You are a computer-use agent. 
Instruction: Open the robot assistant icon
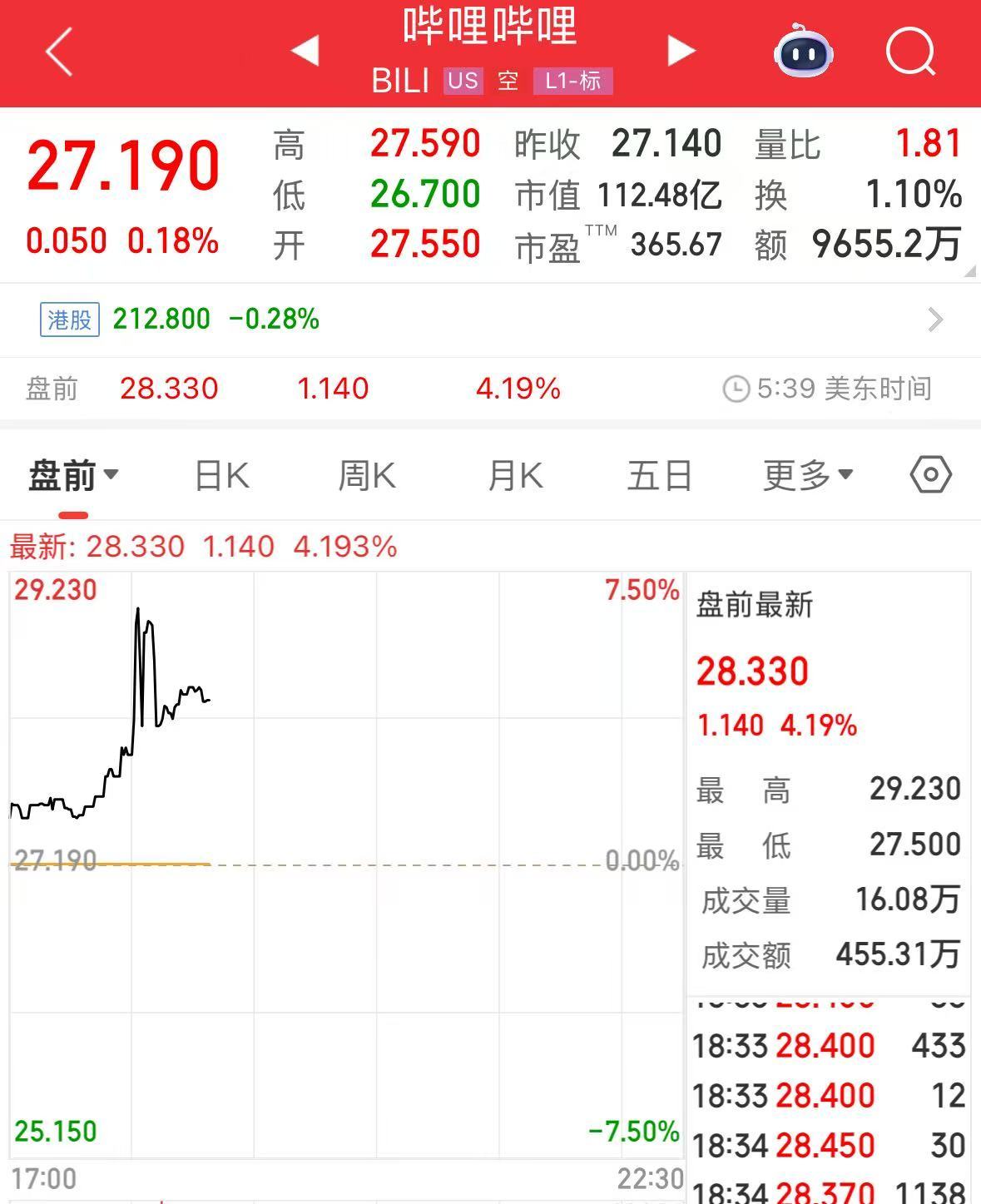[803, 52]
